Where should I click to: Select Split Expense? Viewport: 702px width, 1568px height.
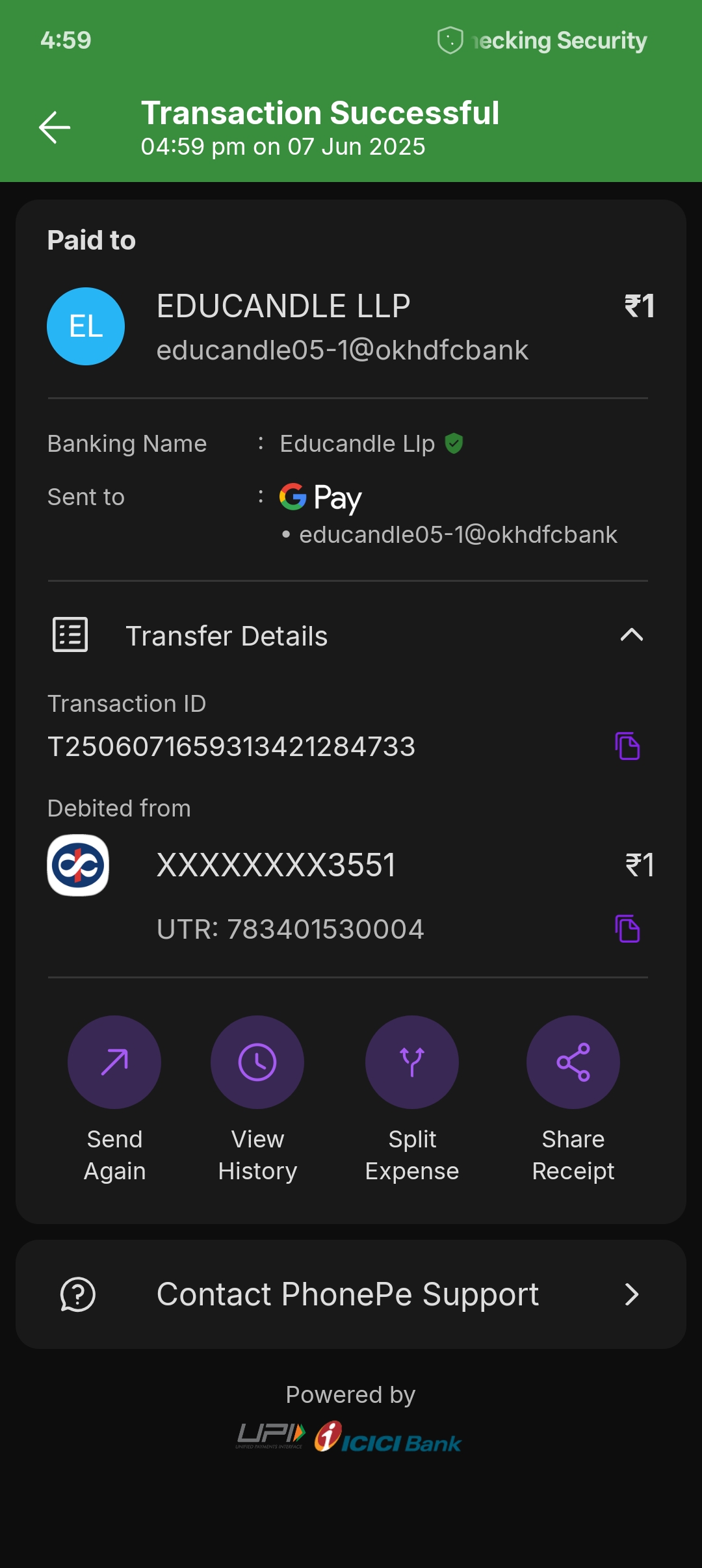pos(412,1062)
